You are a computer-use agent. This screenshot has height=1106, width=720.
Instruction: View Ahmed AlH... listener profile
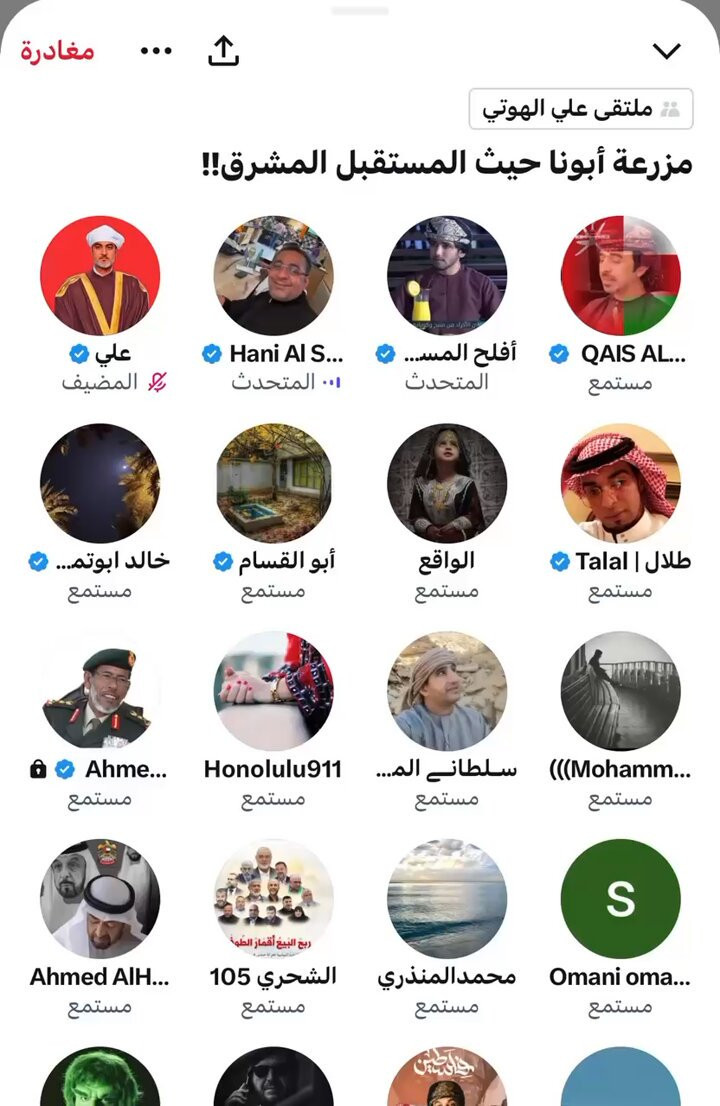click(100, 898)
